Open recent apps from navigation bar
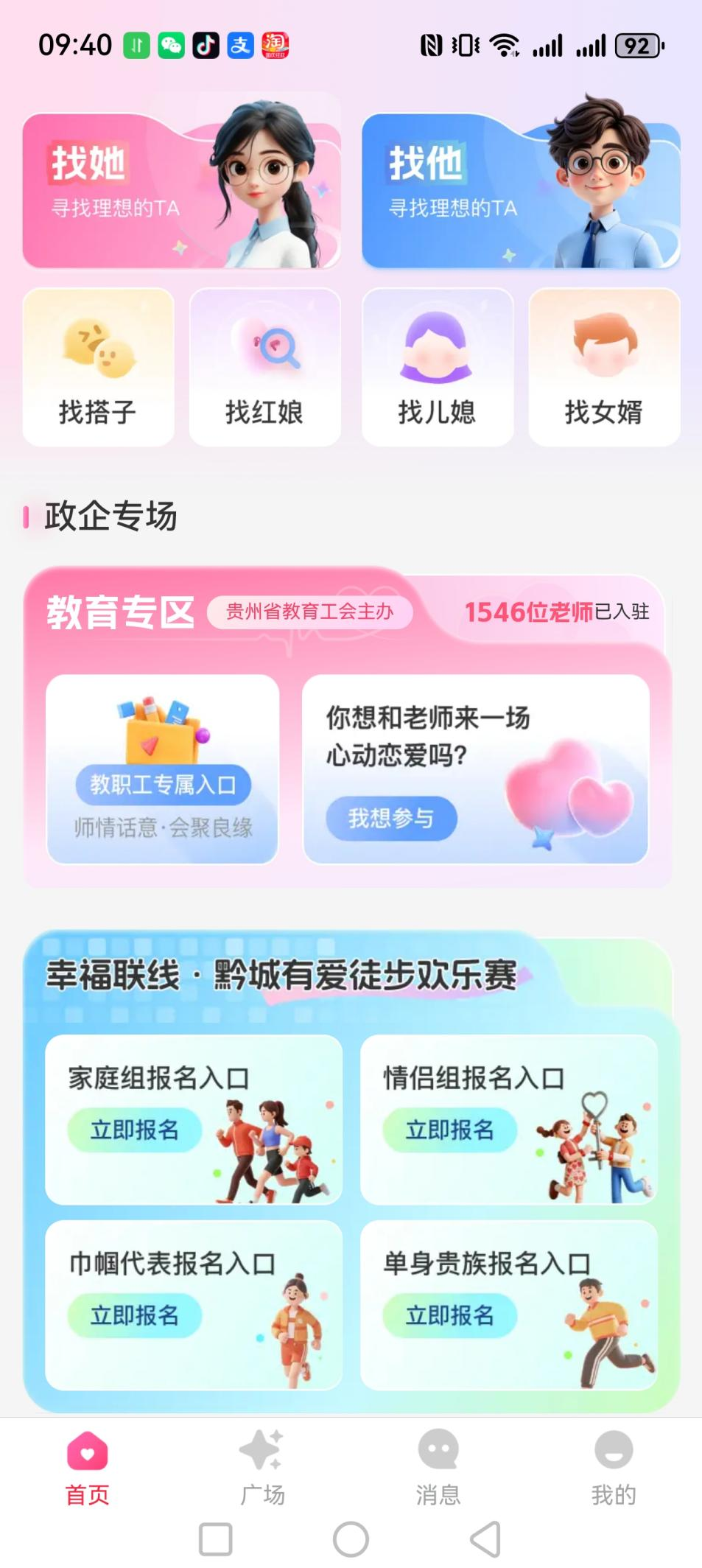Screen dimensions: 702x1568 [x=216, y=1539]
